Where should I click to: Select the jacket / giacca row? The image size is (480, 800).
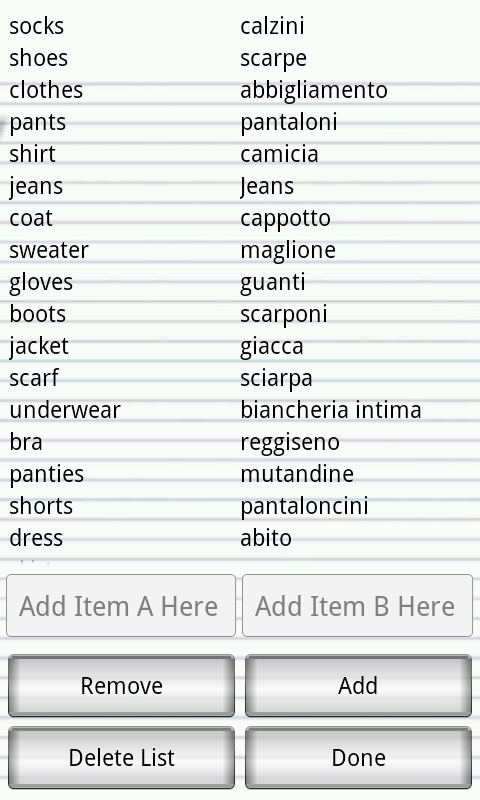click(240, 346)
